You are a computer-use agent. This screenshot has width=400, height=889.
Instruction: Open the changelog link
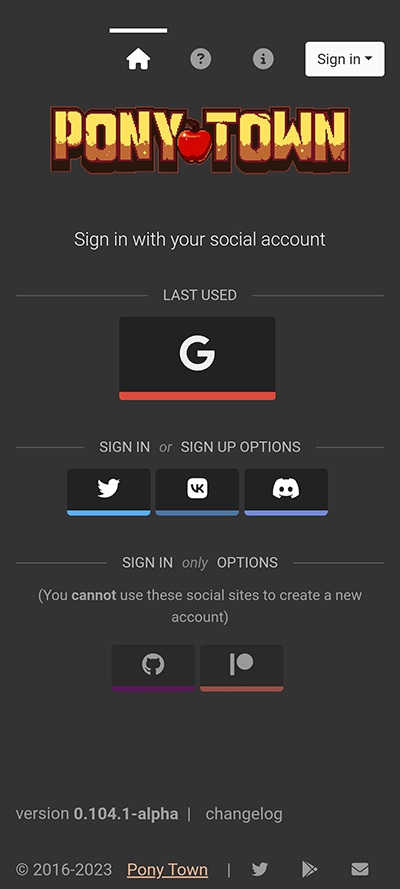pos(244,814)
